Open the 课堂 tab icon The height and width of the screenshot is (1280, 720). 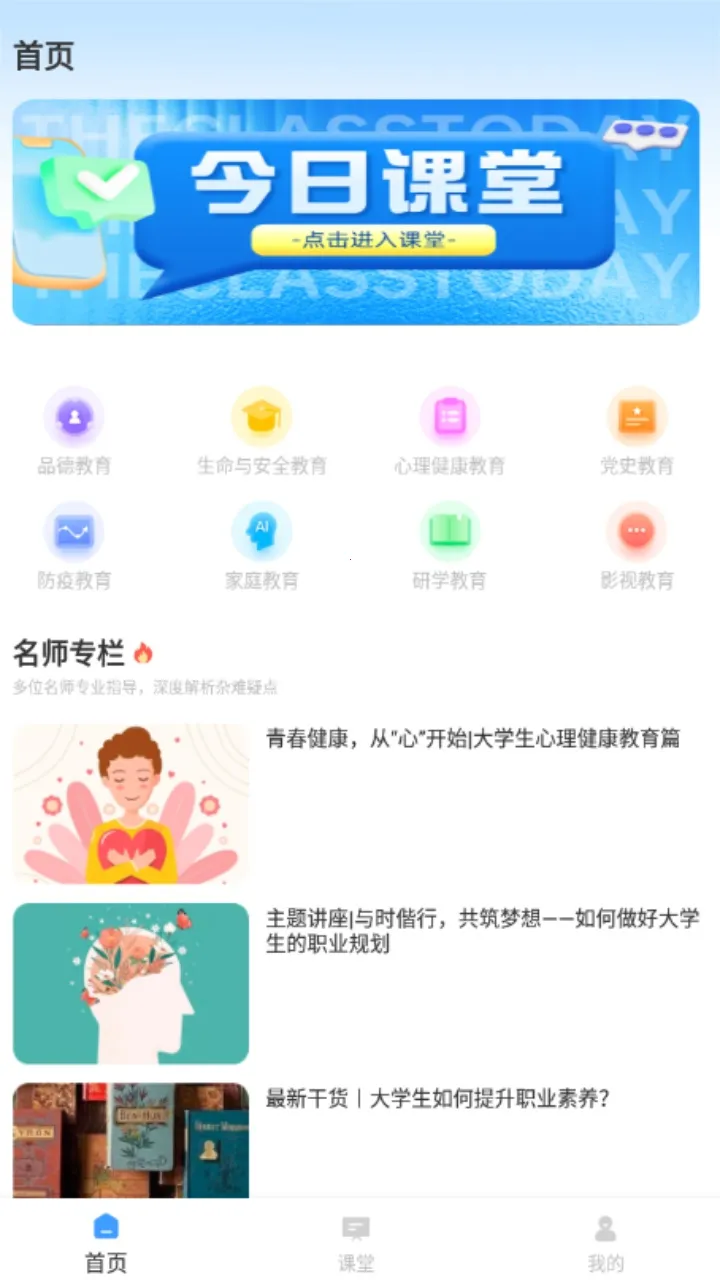pyautogui.click(x=356, y=1227)
